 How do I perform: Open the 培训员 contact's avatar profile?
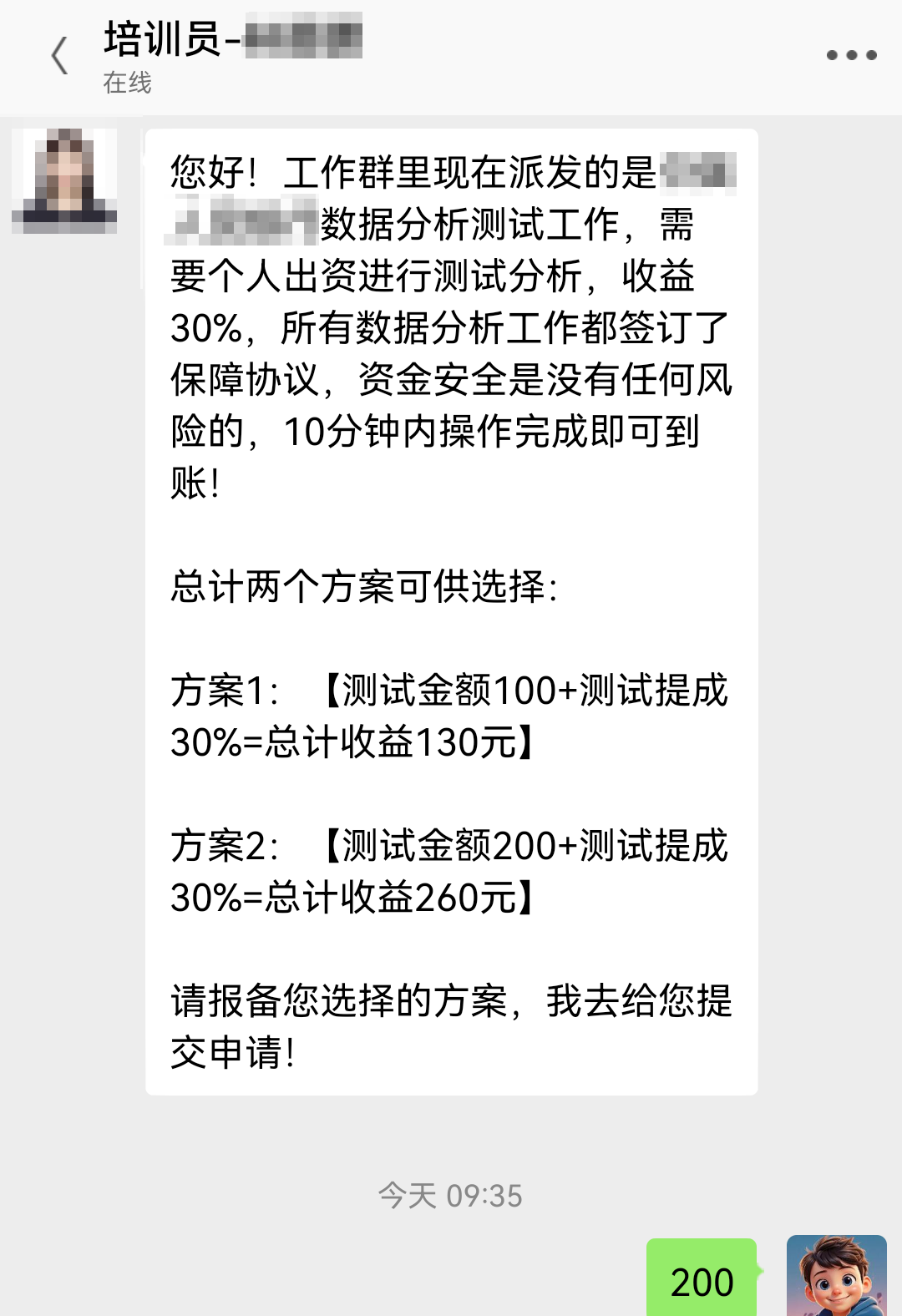(x=64, y=180)
